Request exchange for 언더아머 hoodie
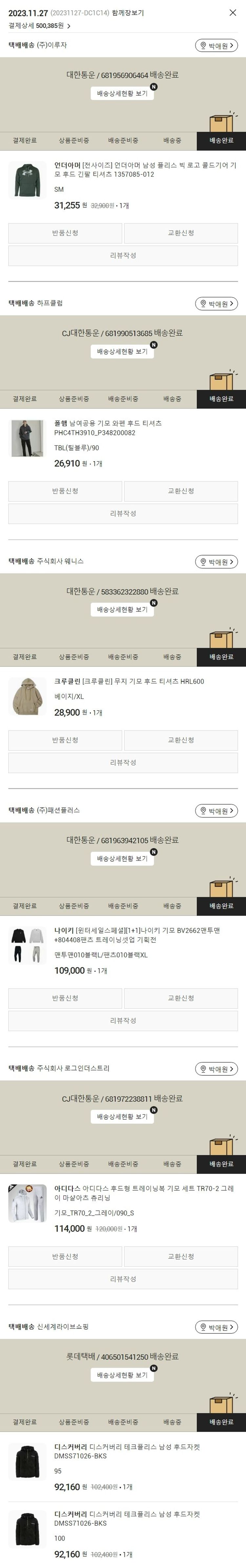This screenshot has height=1568, width=246. pos(181,233)
